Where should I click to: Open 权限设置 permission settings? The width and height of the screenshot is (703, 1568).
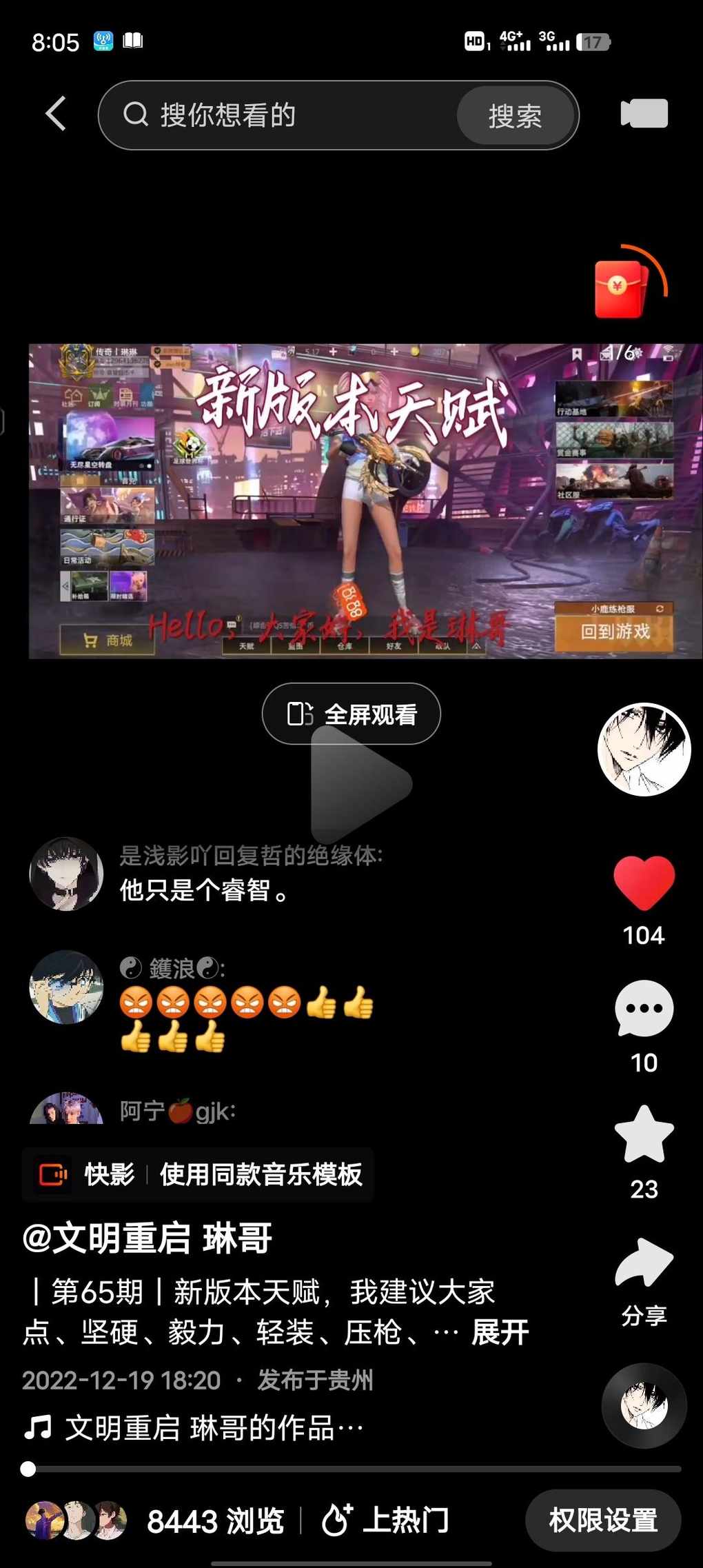coord(603,1520)
